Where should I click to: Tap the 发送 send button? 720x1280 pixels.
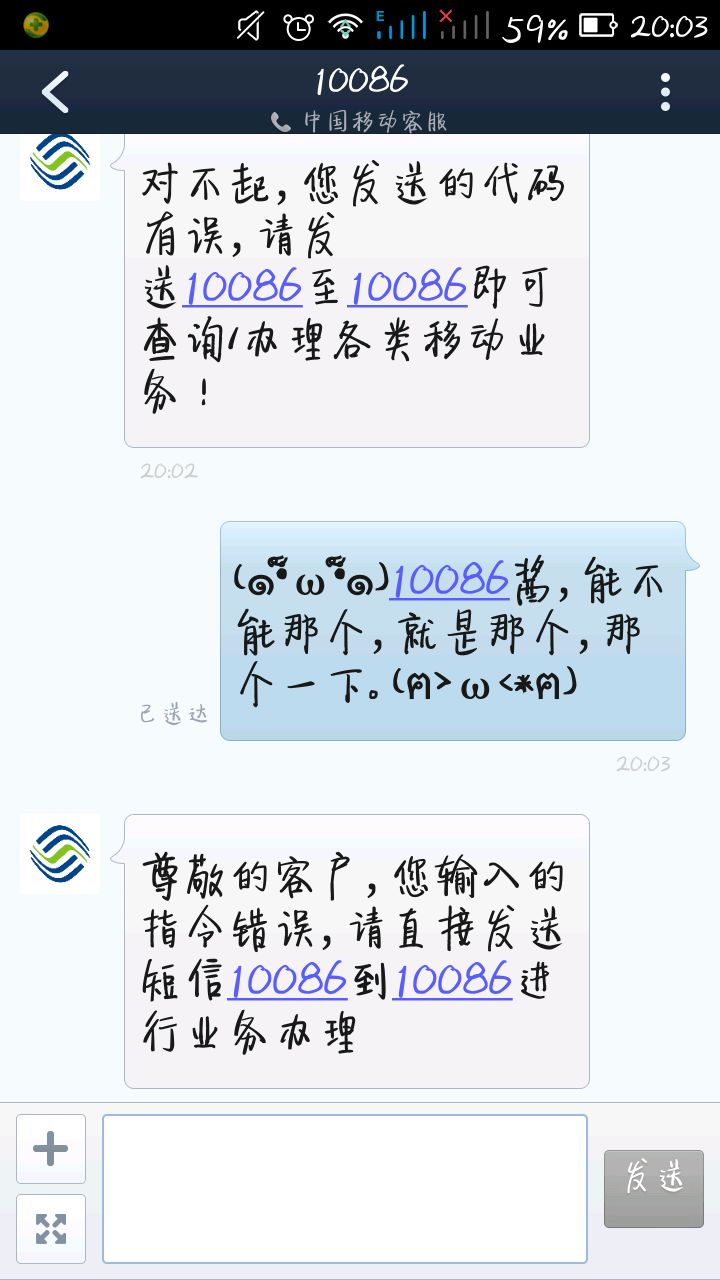click(654, 1188)
